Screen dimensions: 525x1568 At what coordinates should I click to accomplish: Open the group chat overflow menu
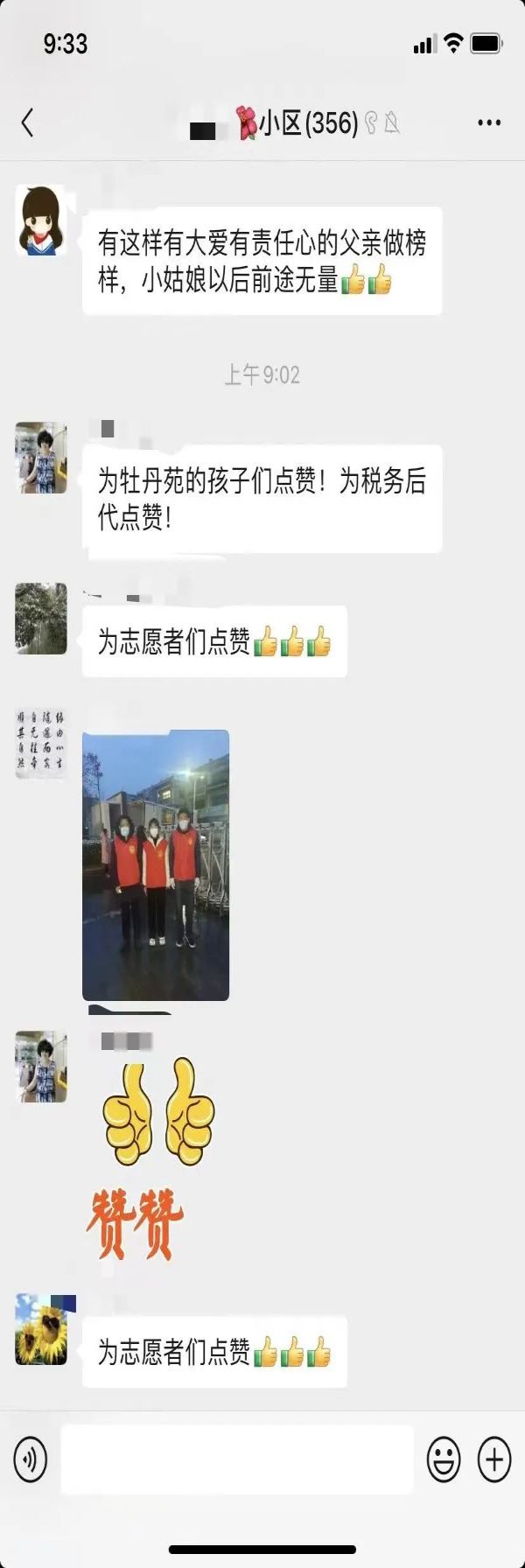[488, 123]
